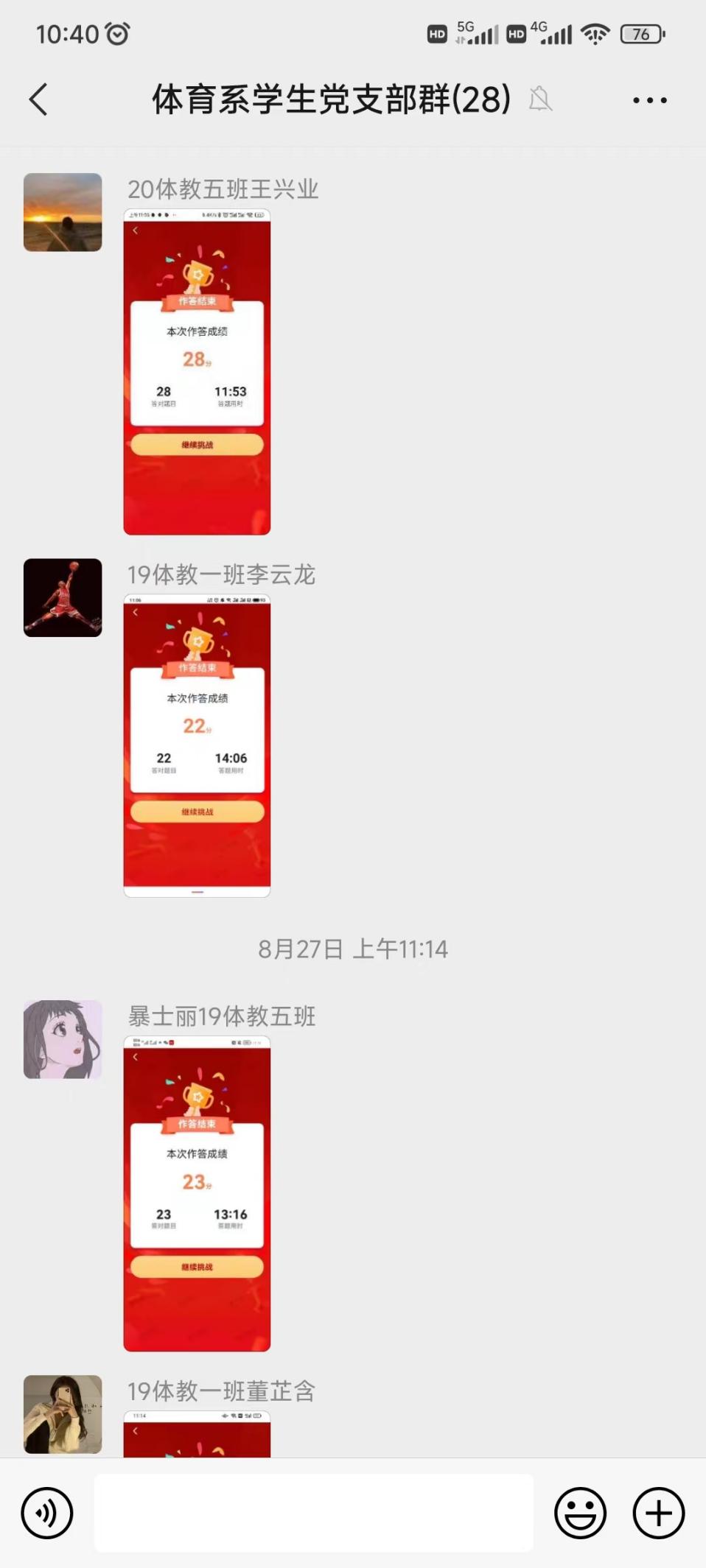This screenshot has height=1568, width=706.
Task: Open the plus attachments menu
Action: pos(658,1513)
